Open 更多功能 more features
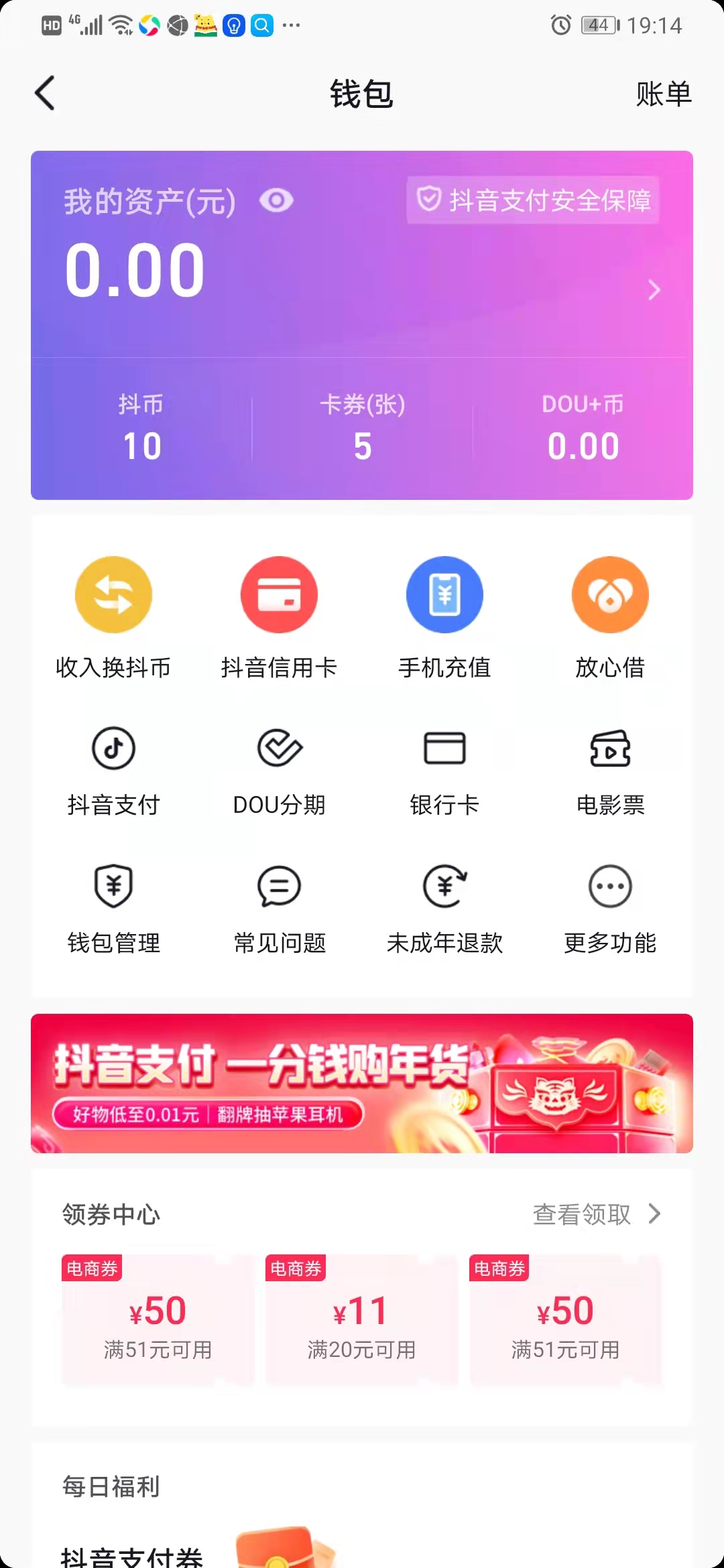Viewport: 724px width, 1568px height. [x=610, y=908]
